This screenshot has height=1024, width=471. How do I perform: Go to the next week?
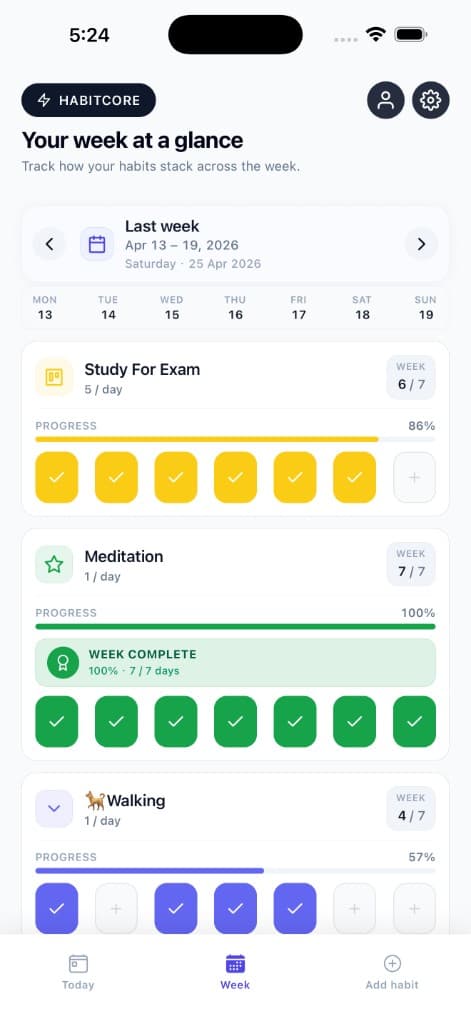pyautogui.click(x=421, y=244)
